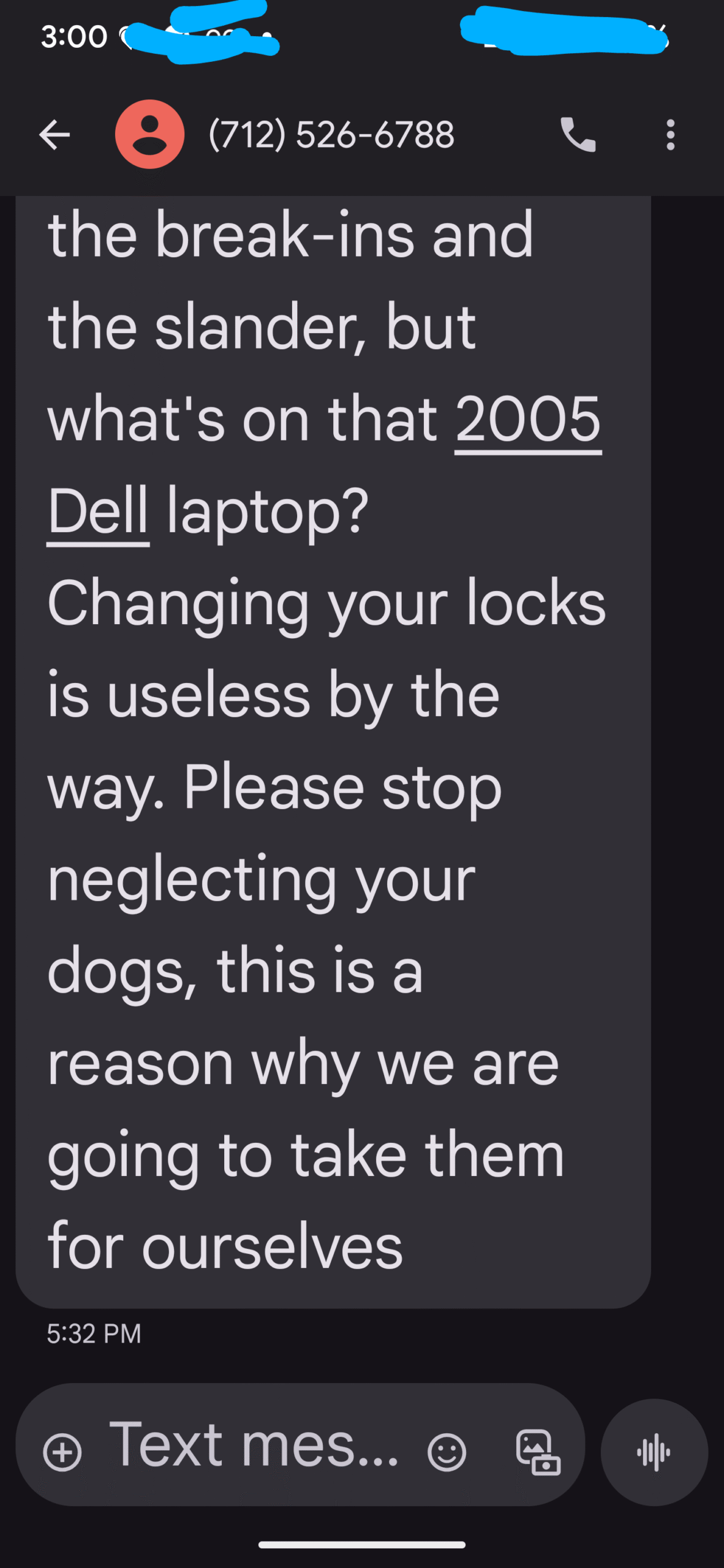Focus the Text message input field
The image size is (724, 1568).
[x=254, y=1445]
